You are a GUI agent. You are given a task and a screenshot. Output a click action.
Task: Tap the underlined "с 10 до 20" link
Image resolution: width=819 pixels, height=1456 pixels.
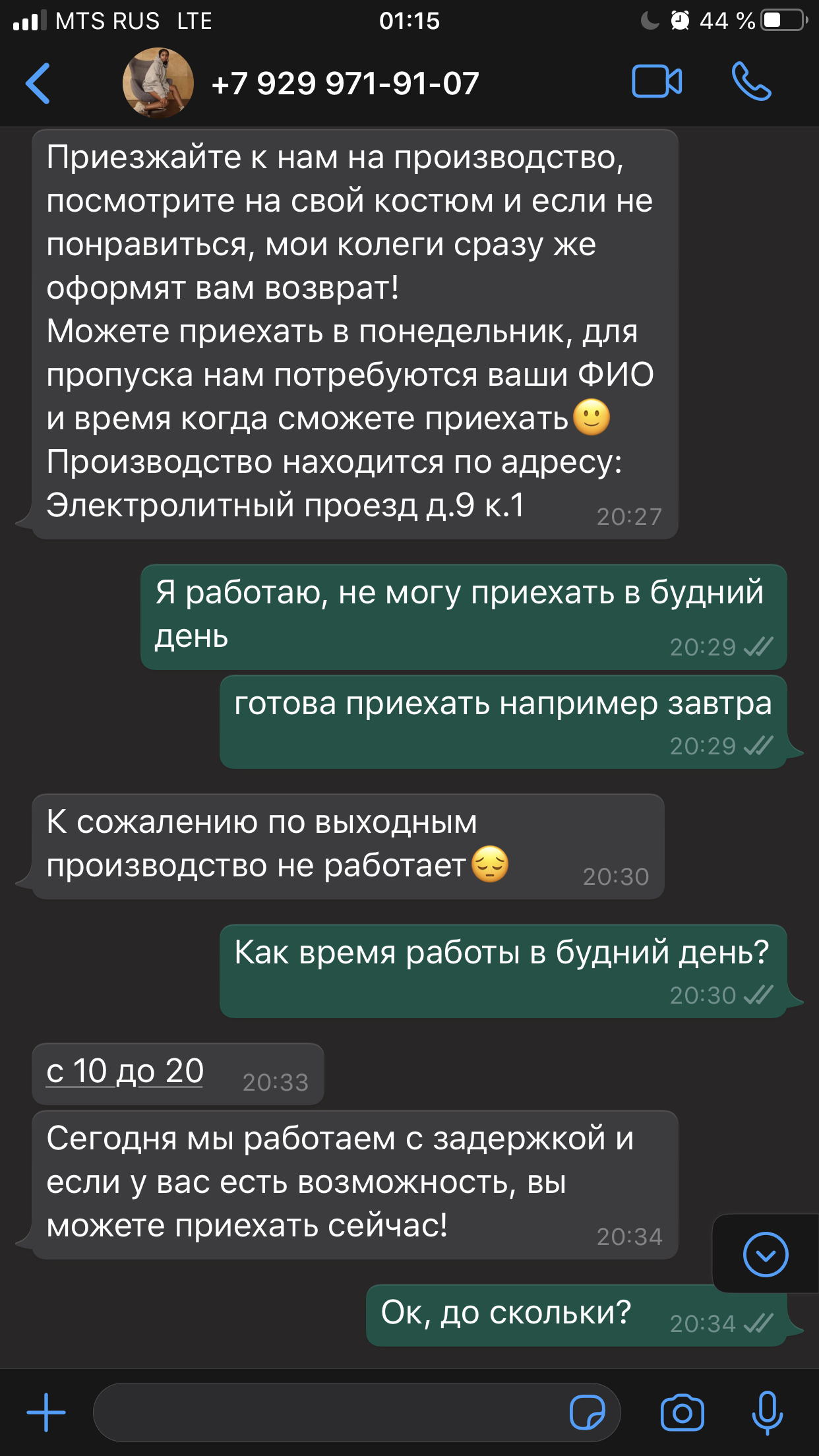tap(125, 1071)
